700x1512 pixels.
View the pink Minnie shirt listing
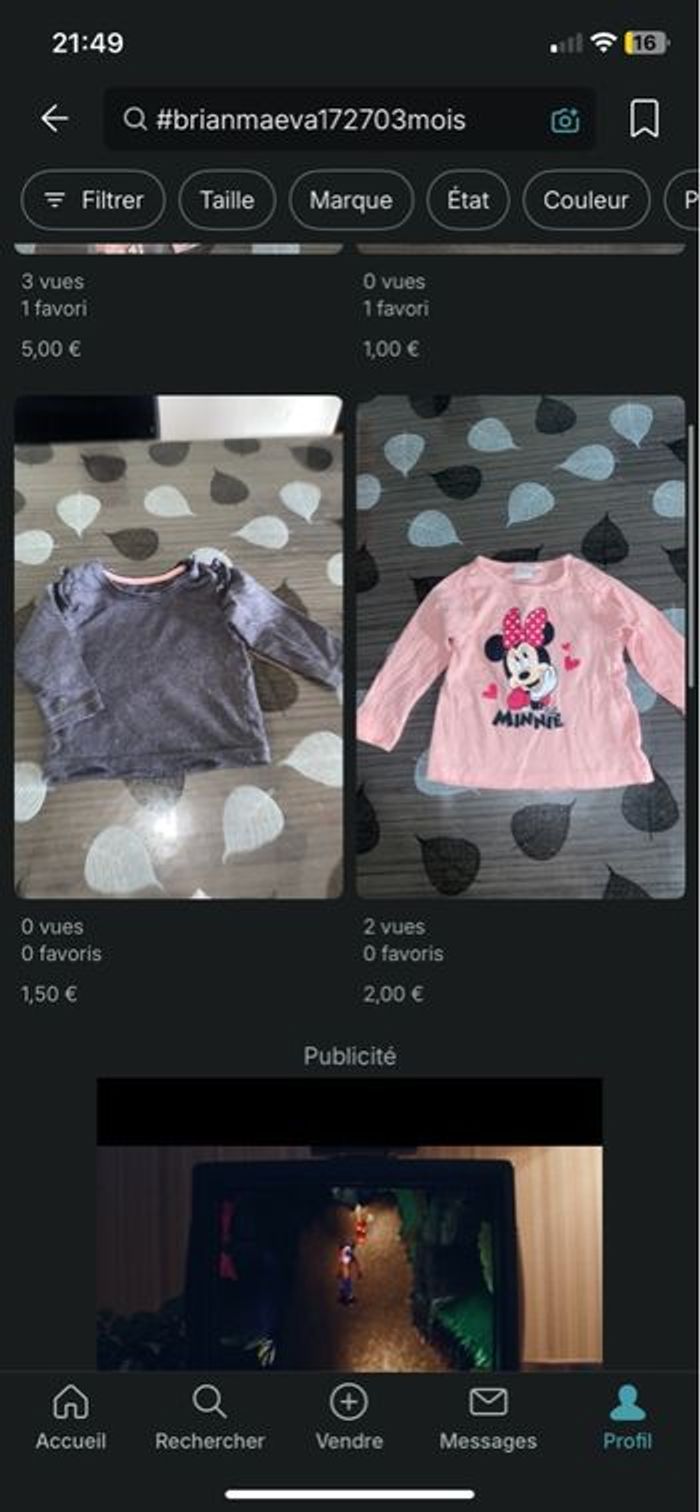pos(520,647)
